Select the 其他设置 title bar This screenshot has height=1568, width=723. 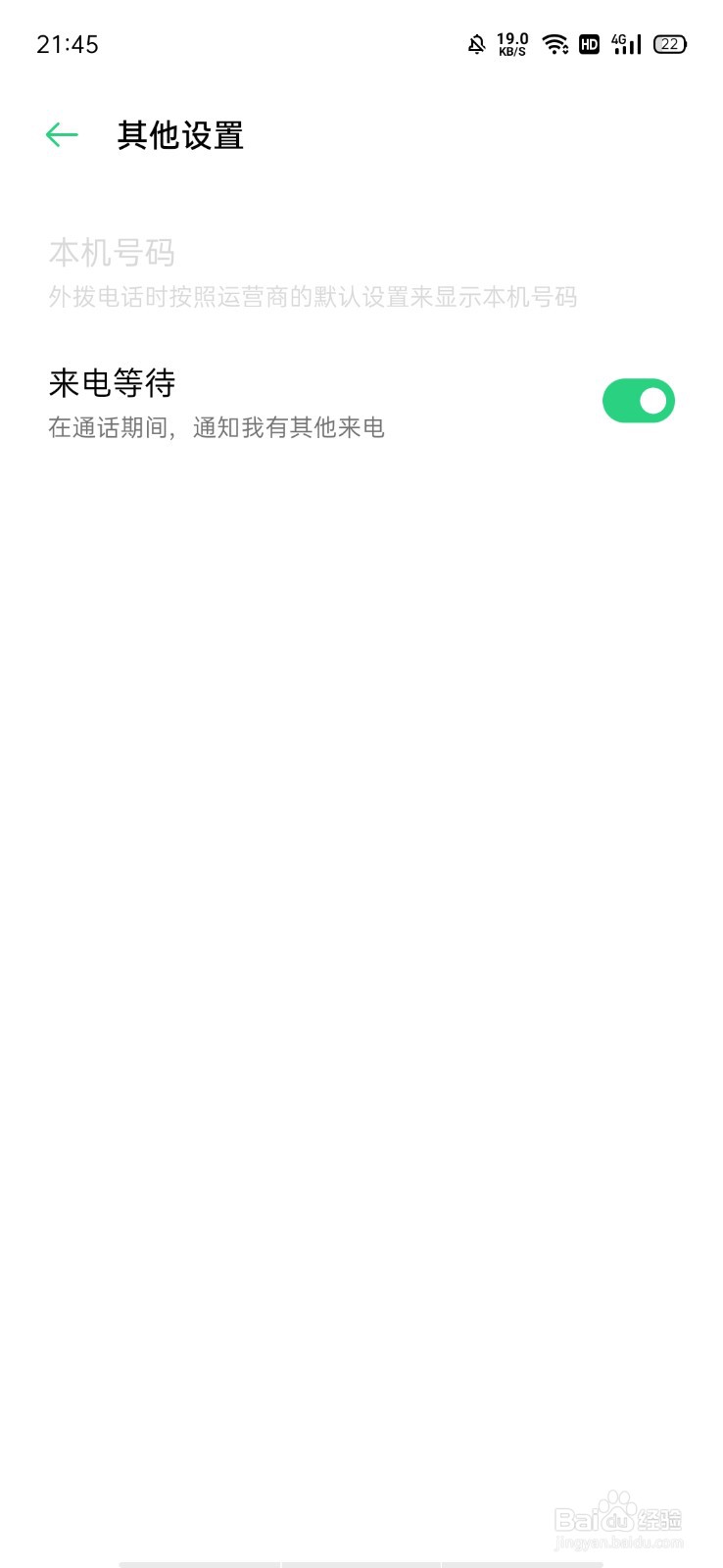[181, 136]
